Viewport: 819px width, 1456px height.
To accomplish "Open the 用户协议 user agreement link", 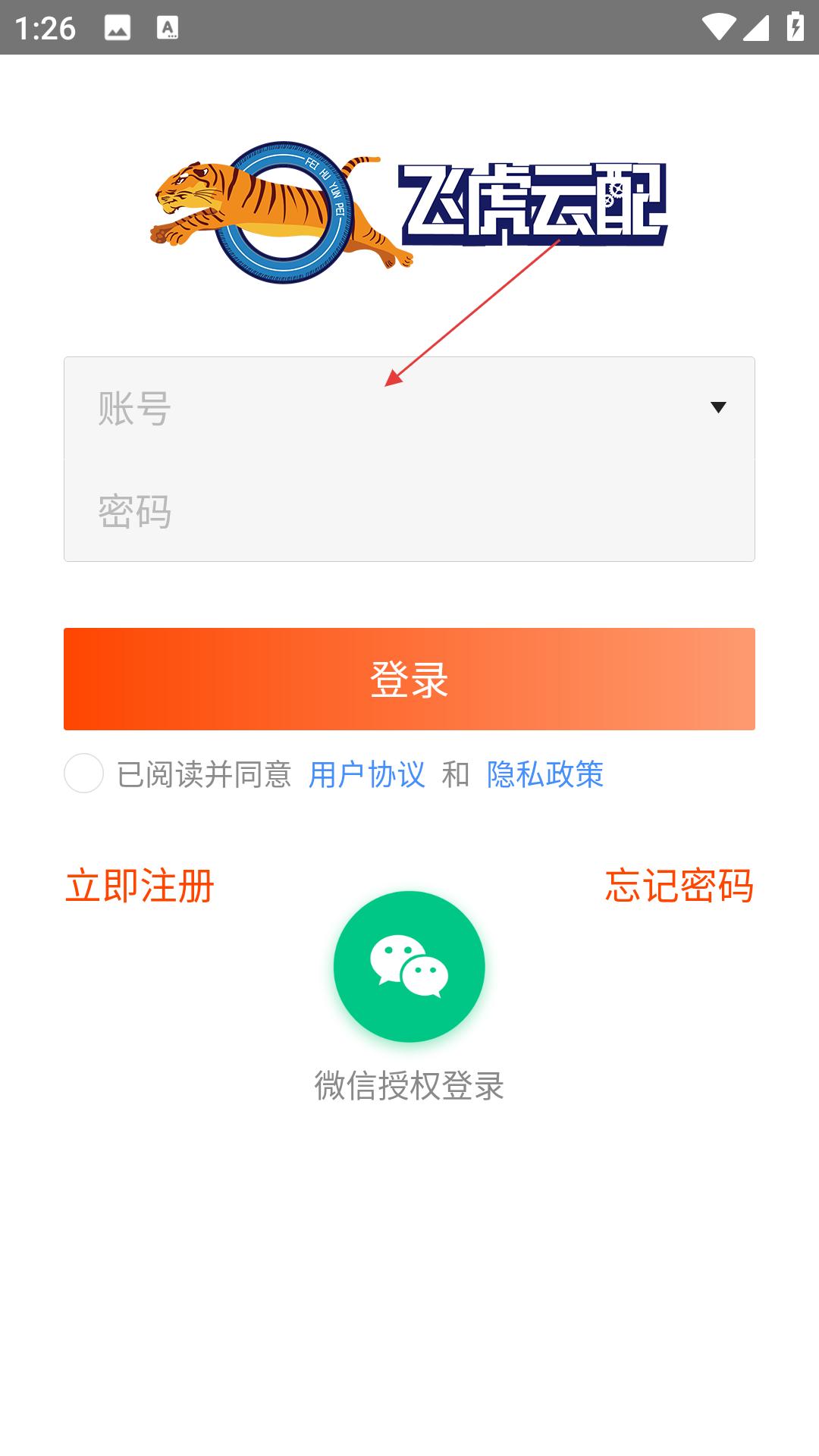I will coord(367,774).
